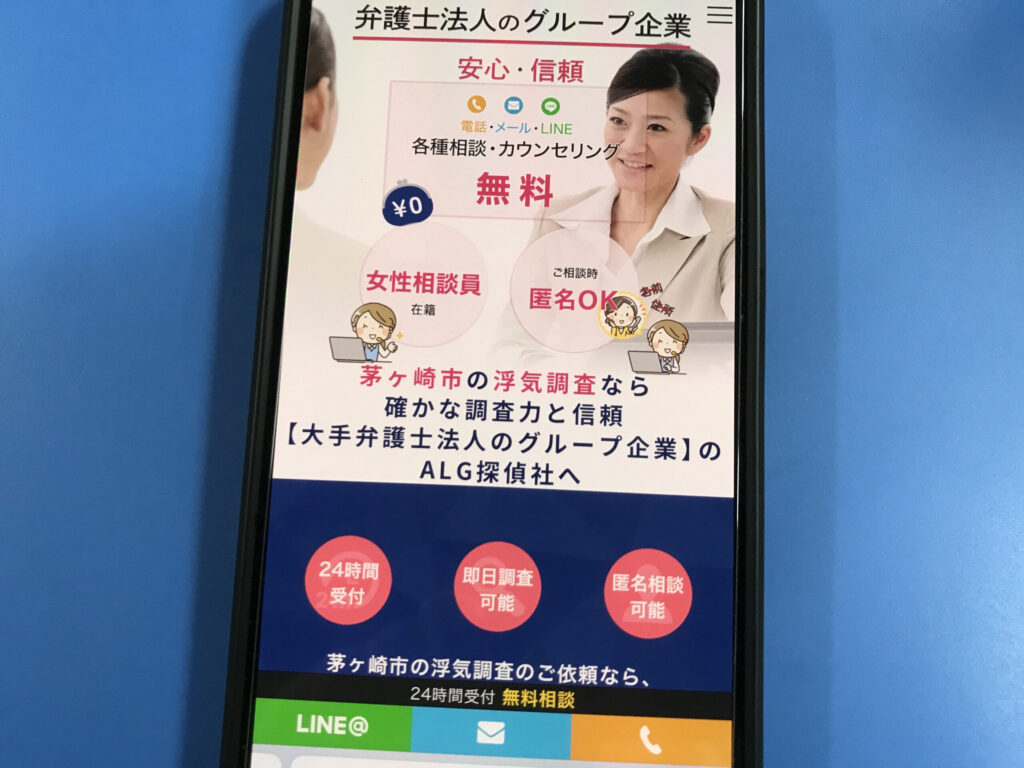This screenshot has height=768, width=1024.
Task: Open the hamburger menu
Action: click(719, 15)
